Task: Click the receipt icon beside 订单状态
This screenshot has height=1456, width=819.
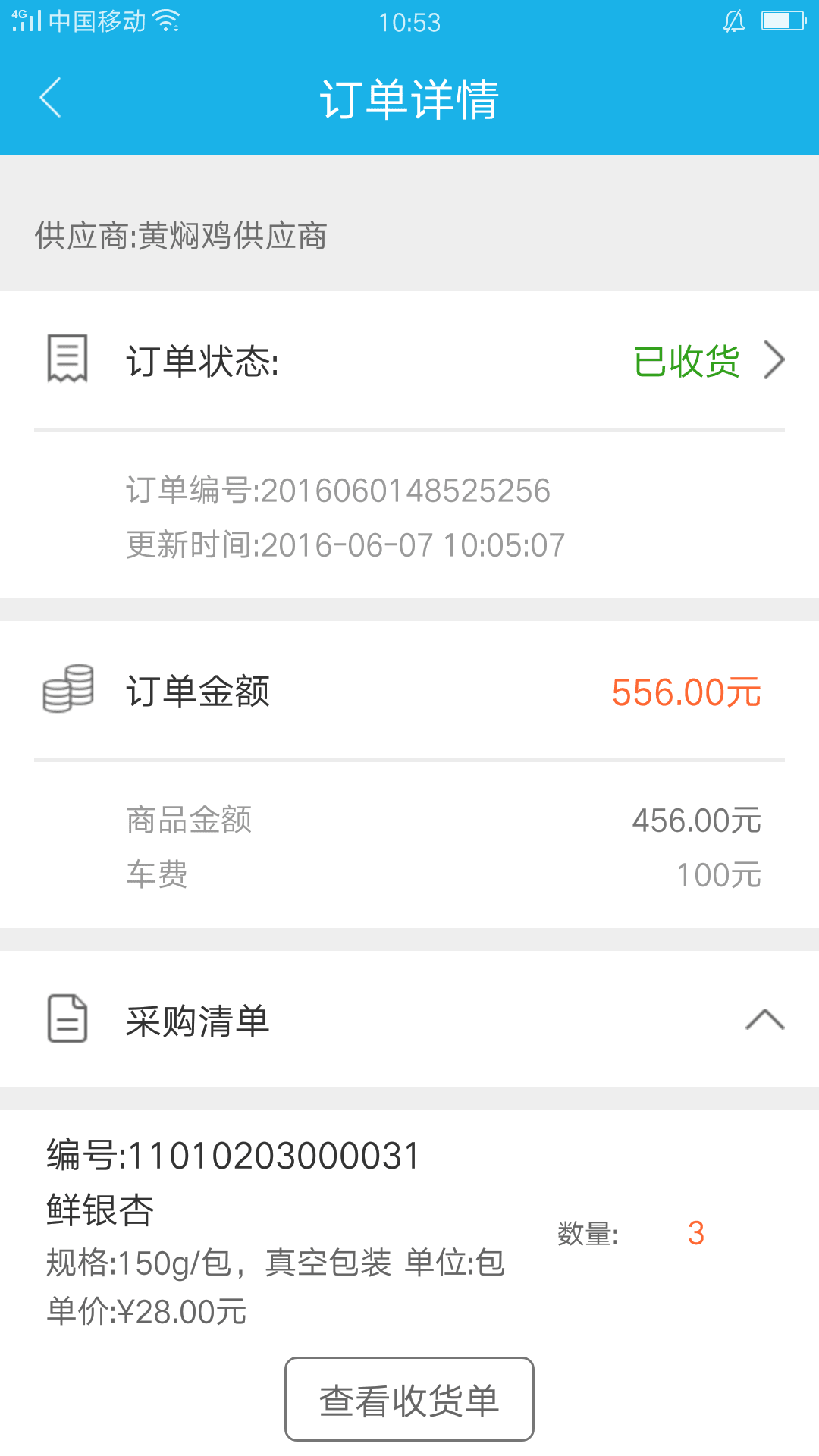Action: pos(67,359)
